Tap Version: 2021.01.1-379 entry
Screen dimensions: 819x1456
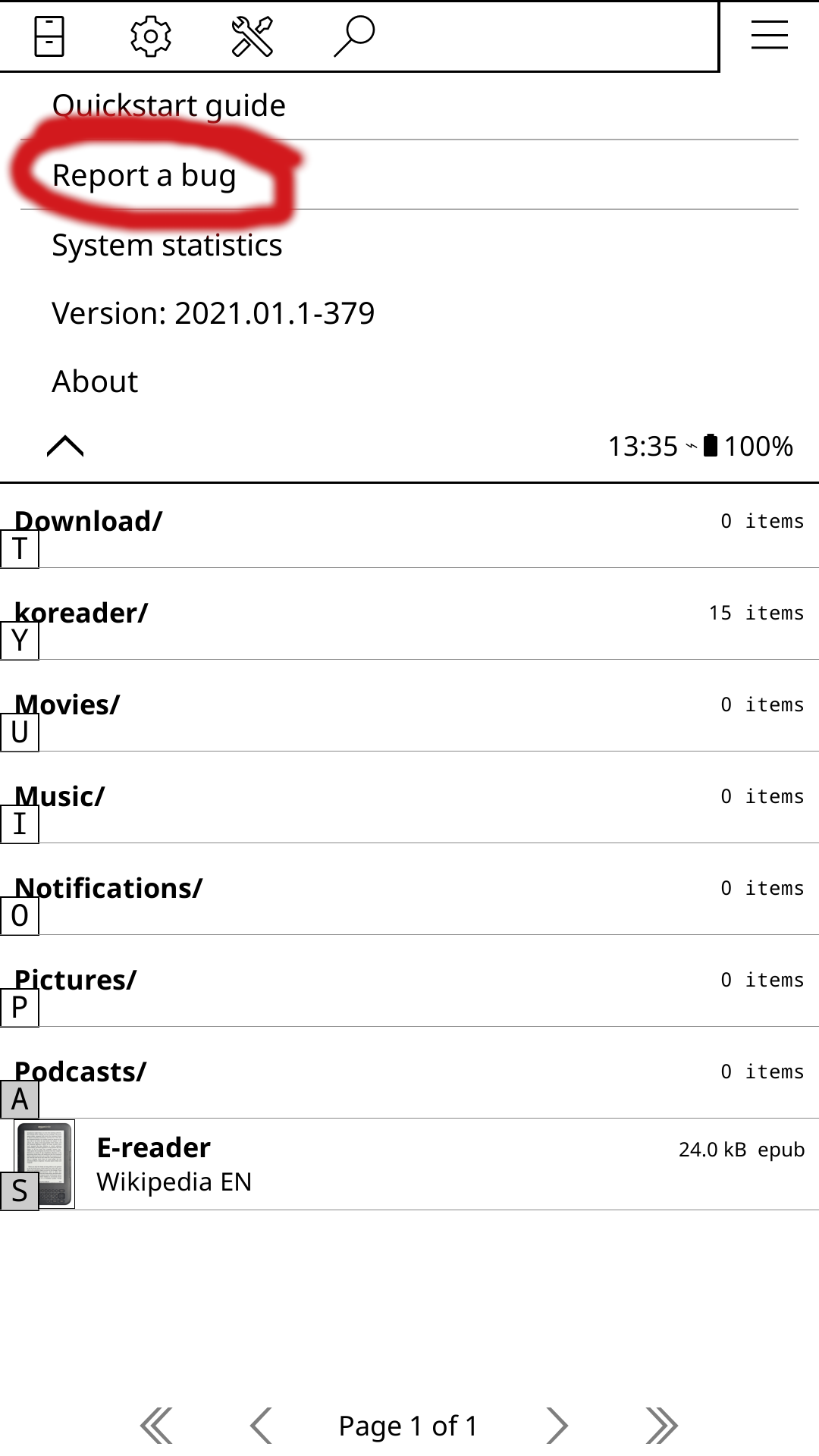click(213, 313)
